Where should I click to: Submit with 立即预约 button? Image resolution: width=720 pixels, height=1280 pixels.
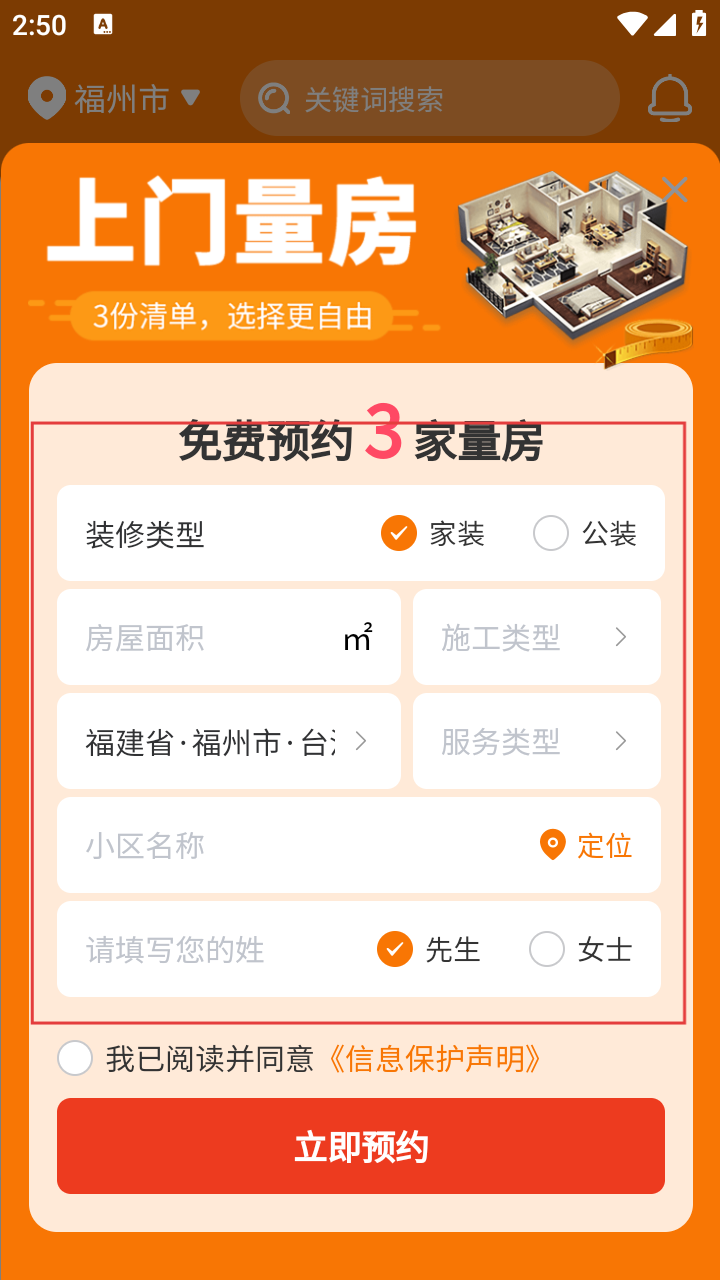tap(361, 1146)
